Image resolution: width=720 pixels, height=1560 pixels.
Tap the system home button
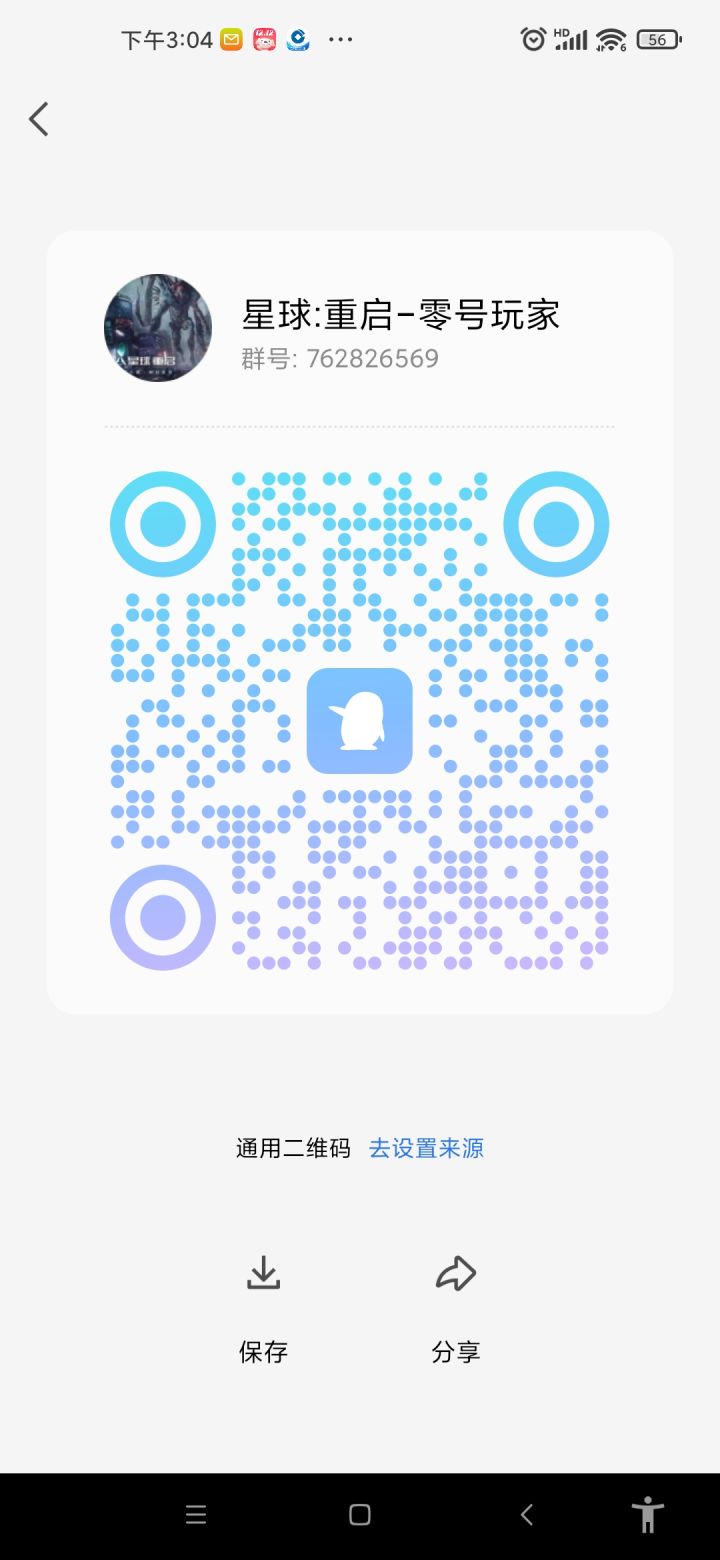click(360, 1515)
